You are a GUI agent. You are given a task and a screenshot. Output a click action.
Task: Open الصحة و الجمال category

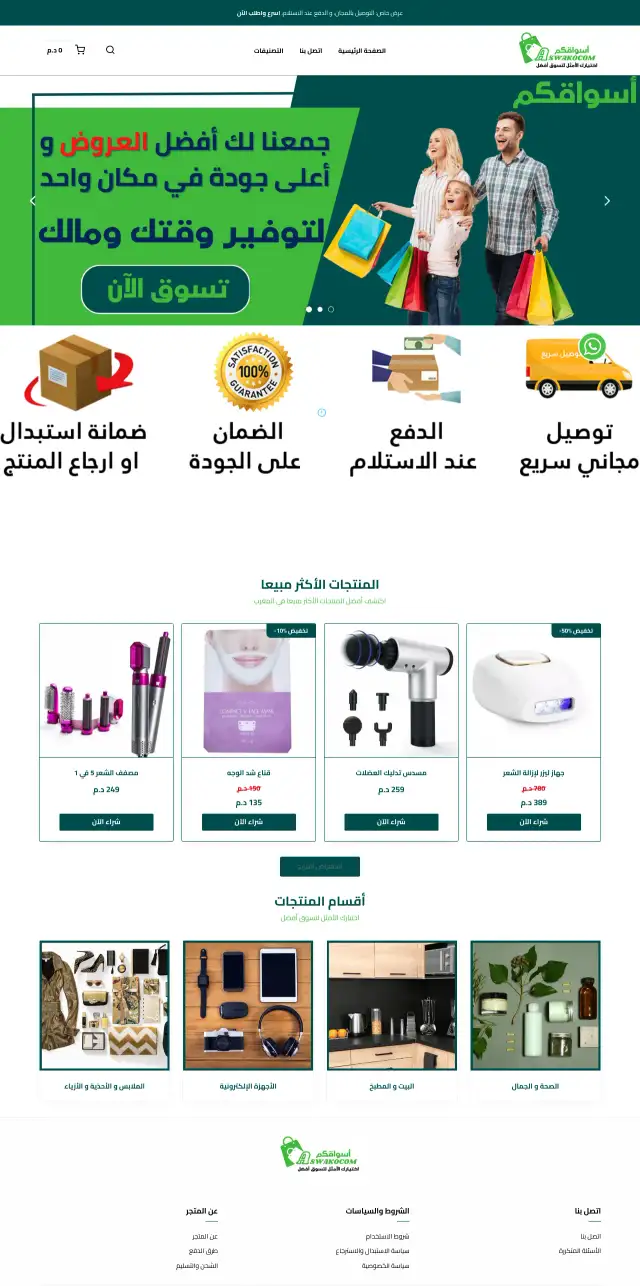click(x=535, y=1085)
